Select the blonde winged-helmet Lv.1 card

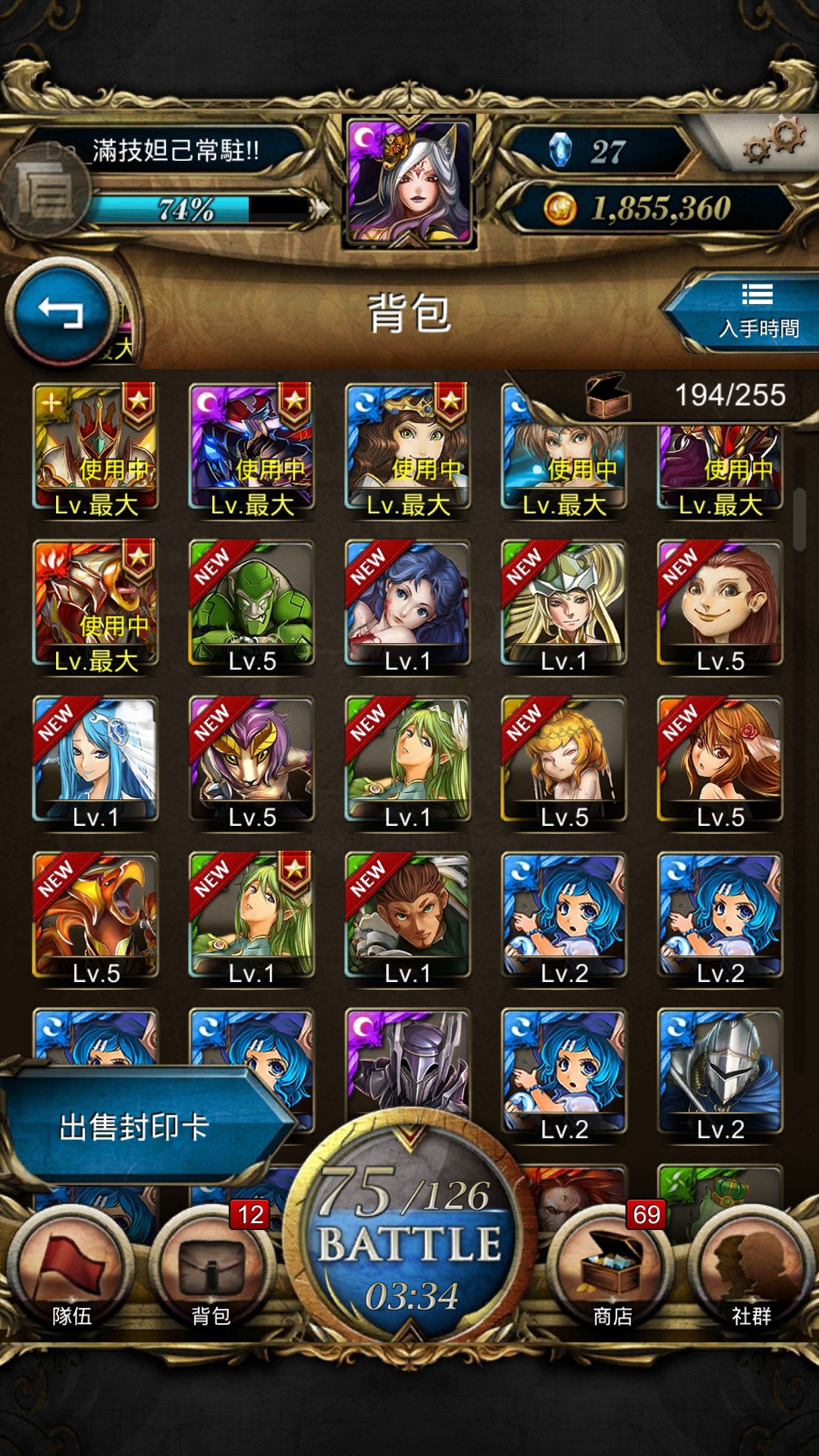(564, 607)
